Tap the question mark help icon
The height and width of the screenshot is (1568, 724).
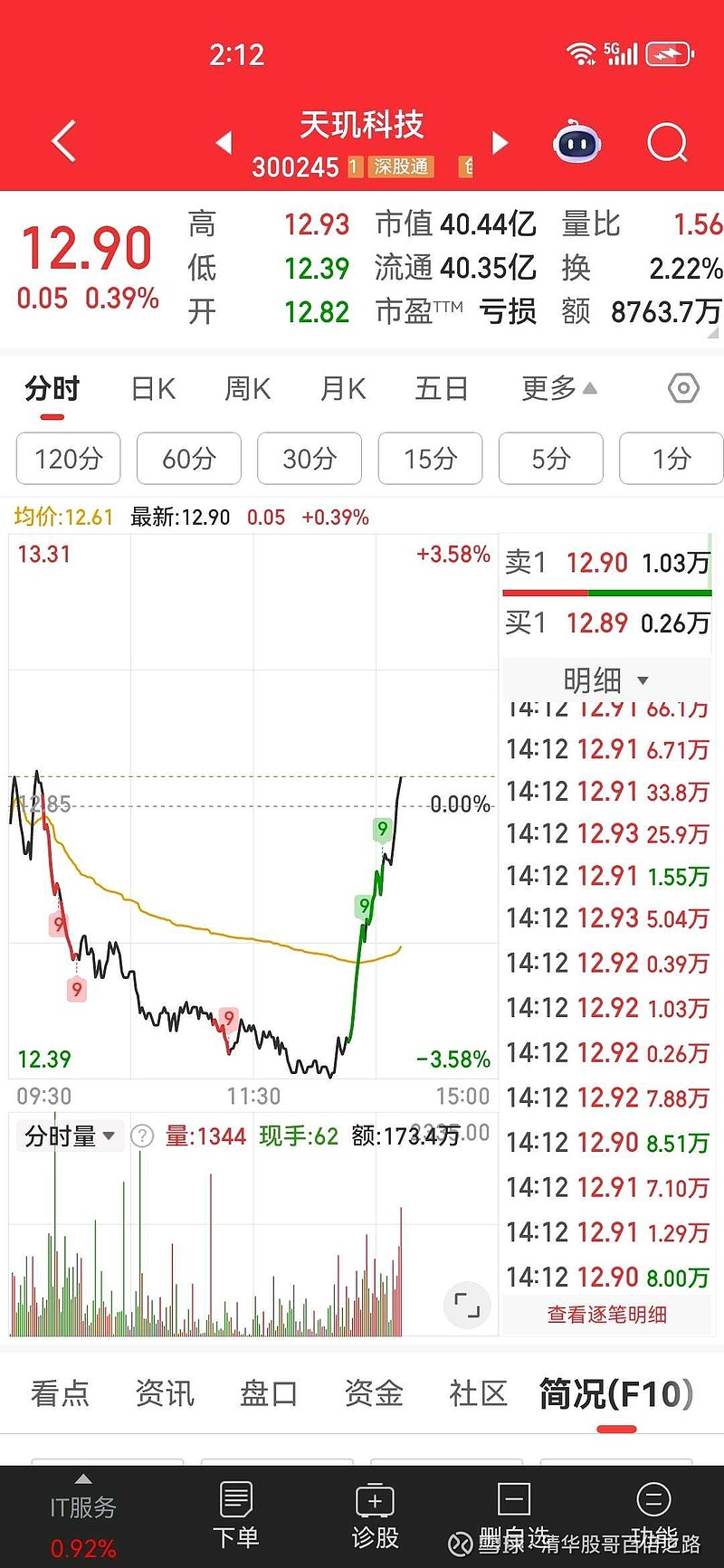point(141,1135)
